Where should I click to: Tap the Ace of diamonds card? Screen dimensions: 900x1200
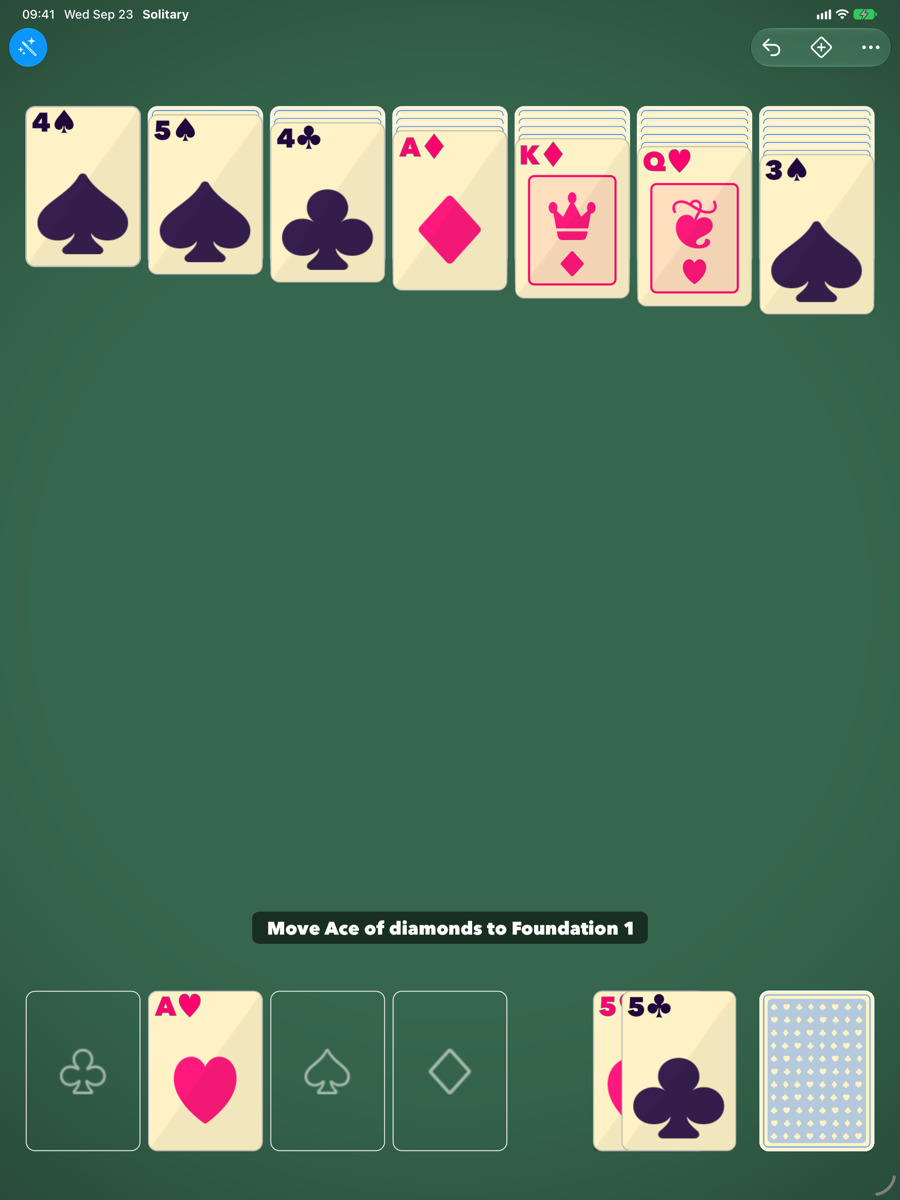pyautogui.click(x=450, y=210)
